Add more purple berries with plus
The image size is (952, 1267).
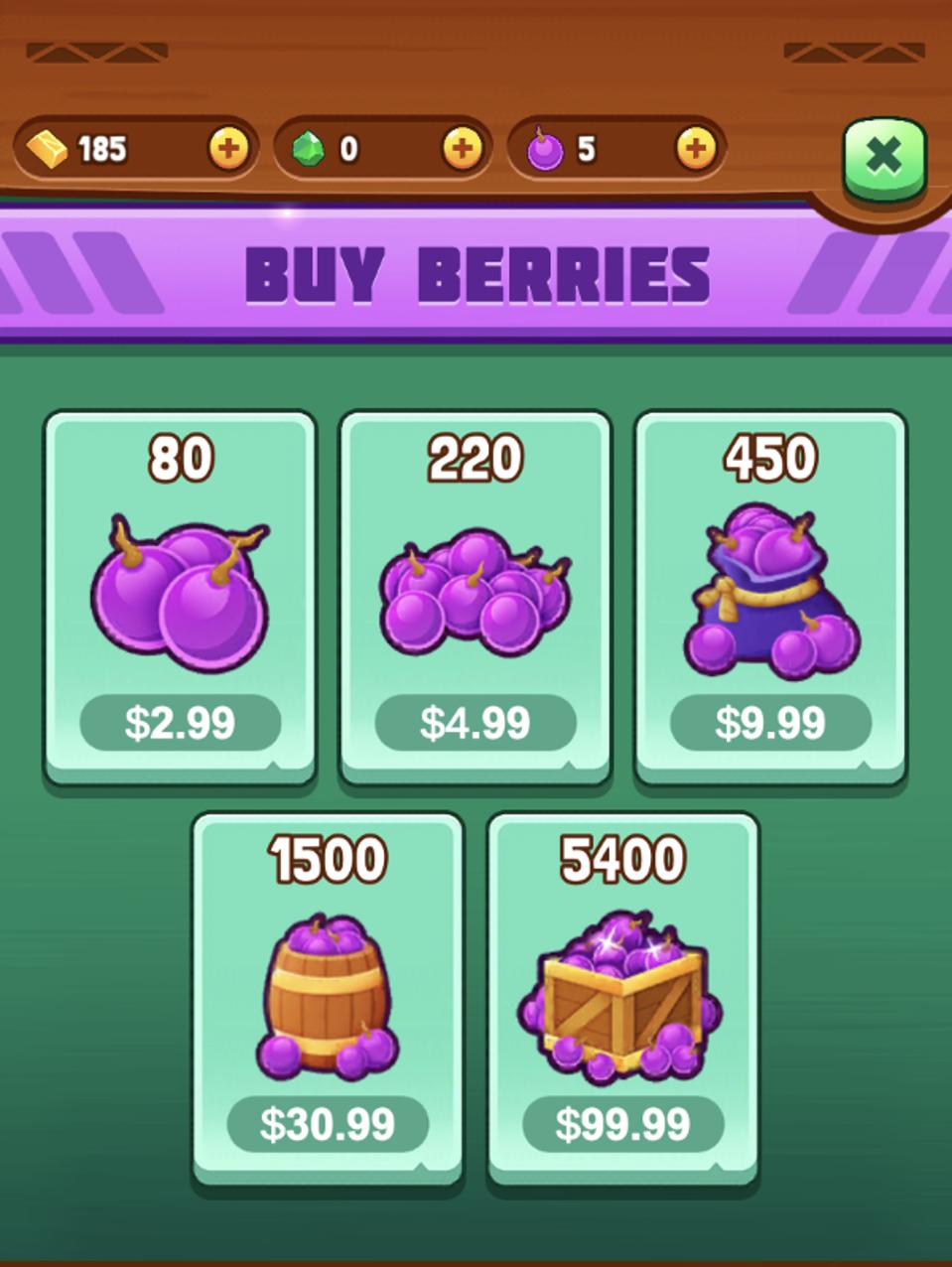(x=696, y=149)
